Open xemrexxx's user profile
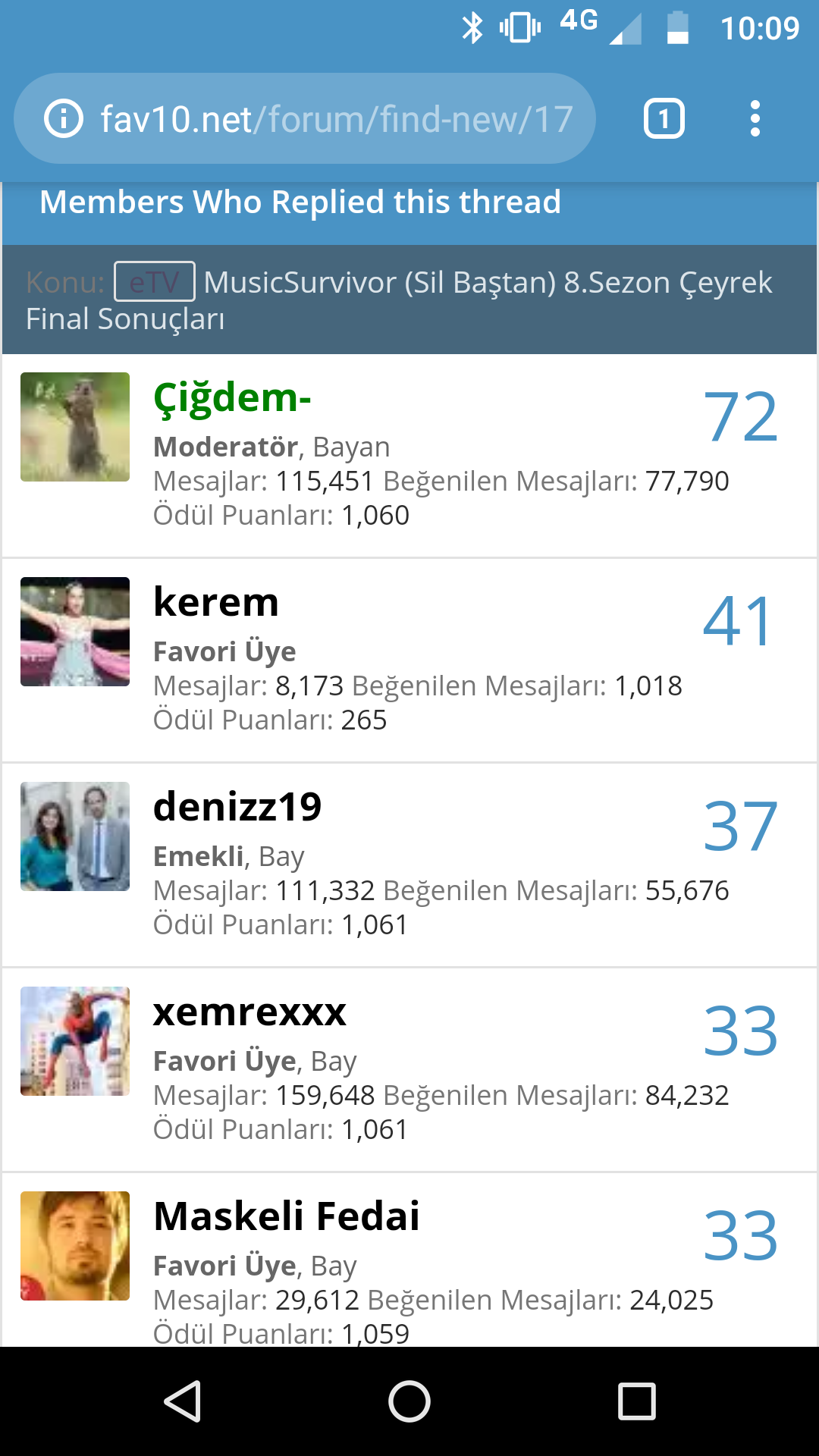Image resolution: width=819 pixels, height=1456 pixels. (249, 1012)
